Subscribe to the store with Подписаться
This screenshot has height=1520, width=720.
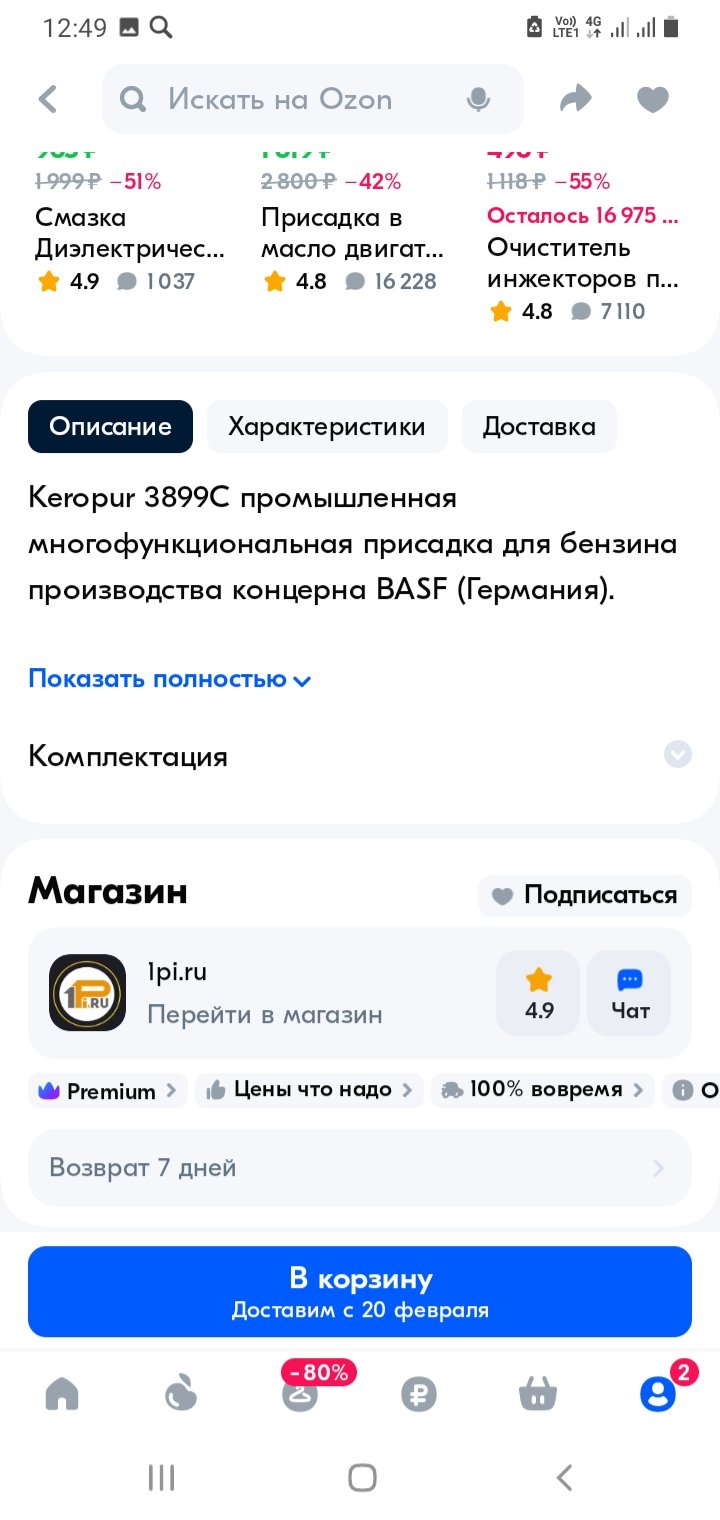pos(585,895)
